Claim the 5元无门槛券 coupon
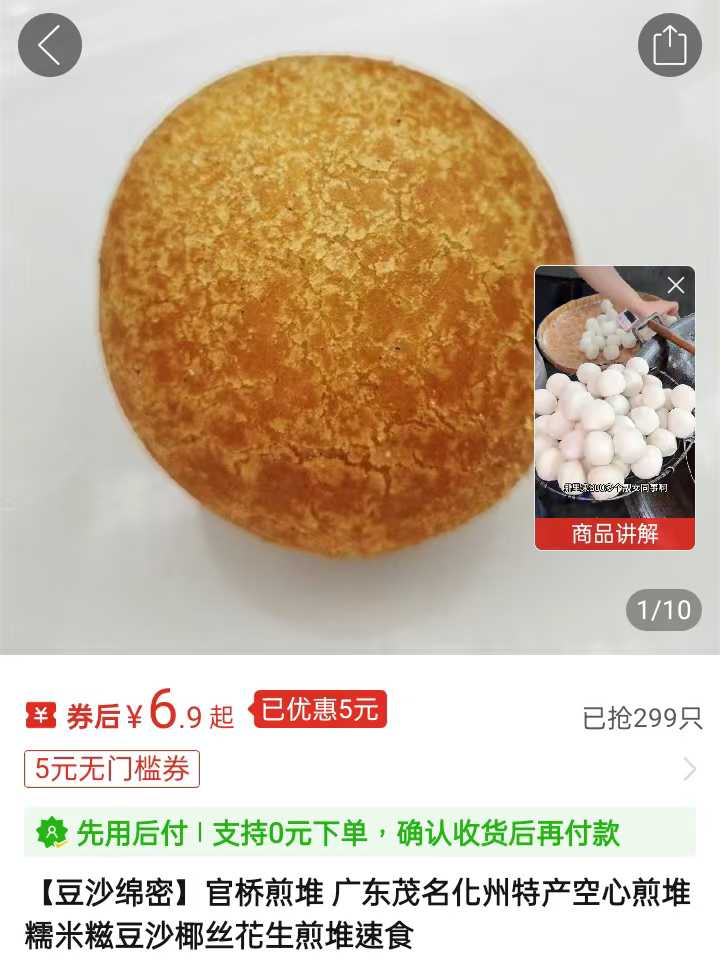 coord(112,769)
